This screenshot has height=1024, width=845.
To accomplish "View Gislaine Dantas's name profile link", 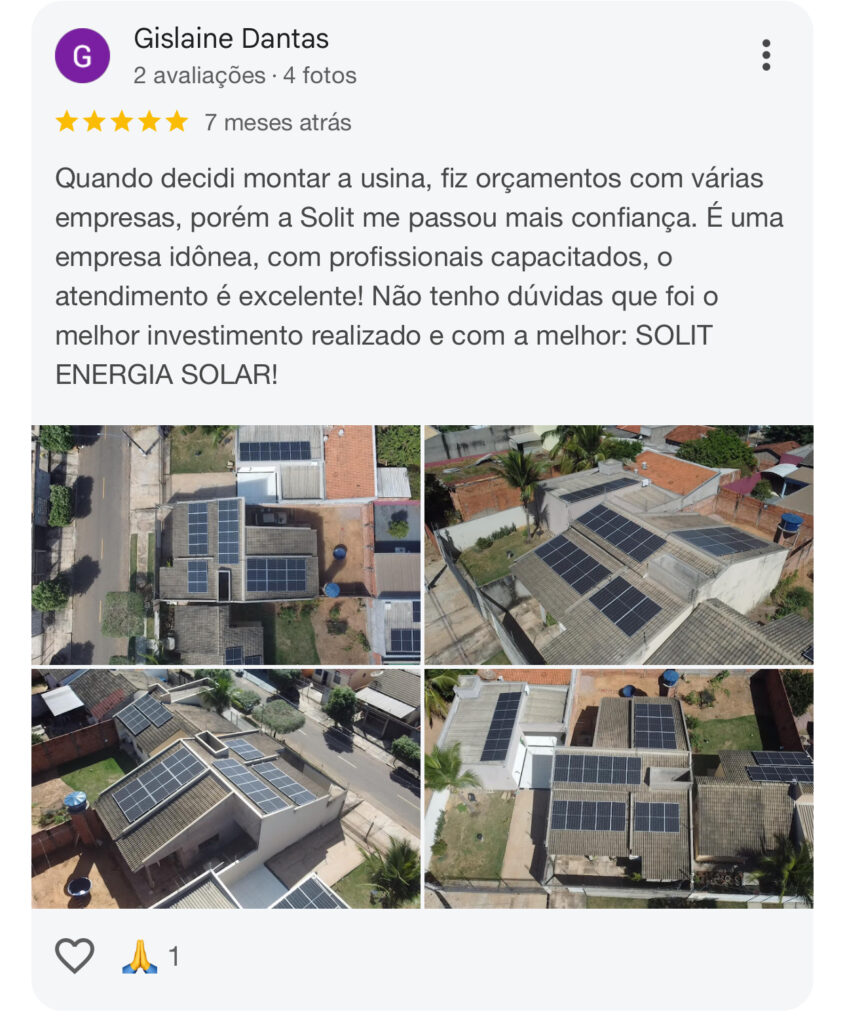I will tap(231, 39).
